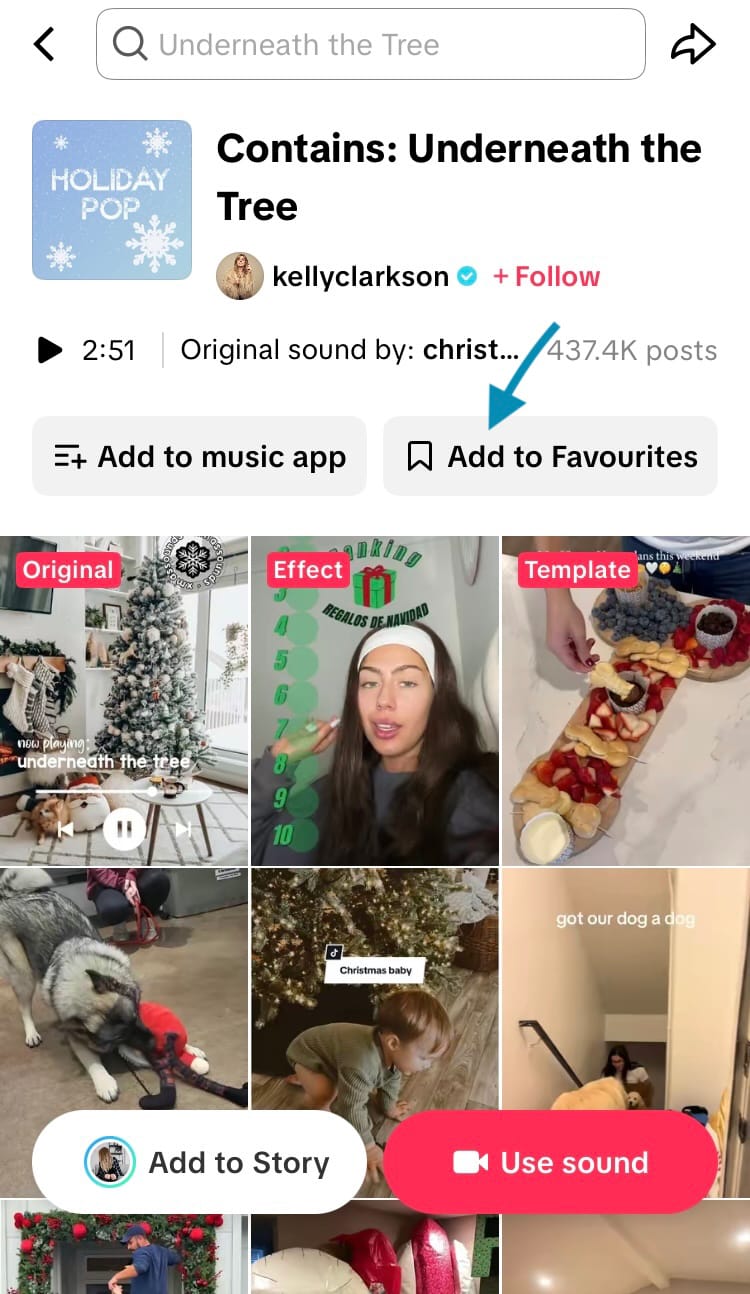Open the Holiday Pop sound cover
This screenshot has width=750, height=1294.
pos(112,200)
